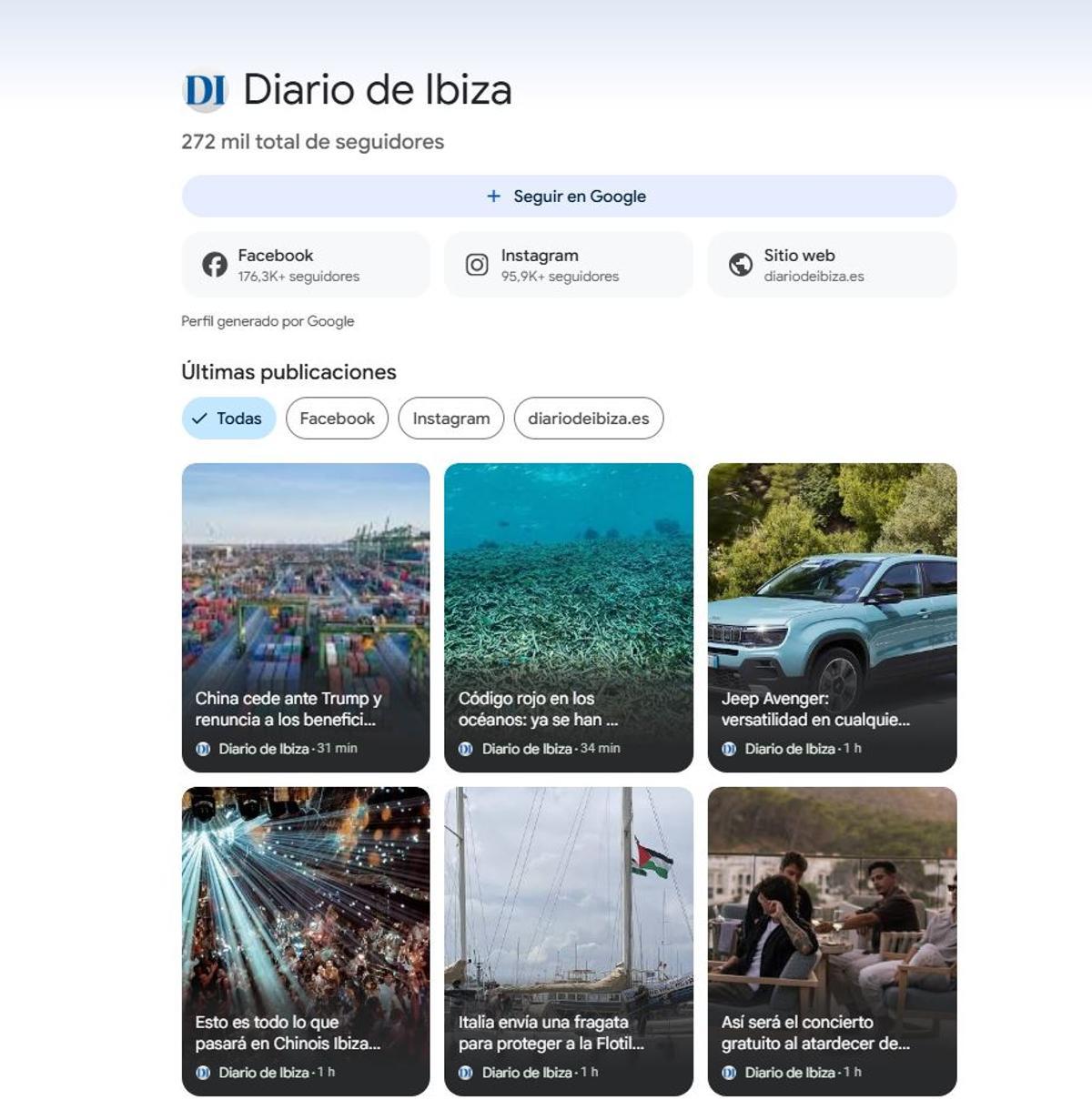Select the Instagram camera icon
Viewport: 1092px width, 1100px height.
tap(477, 264)
